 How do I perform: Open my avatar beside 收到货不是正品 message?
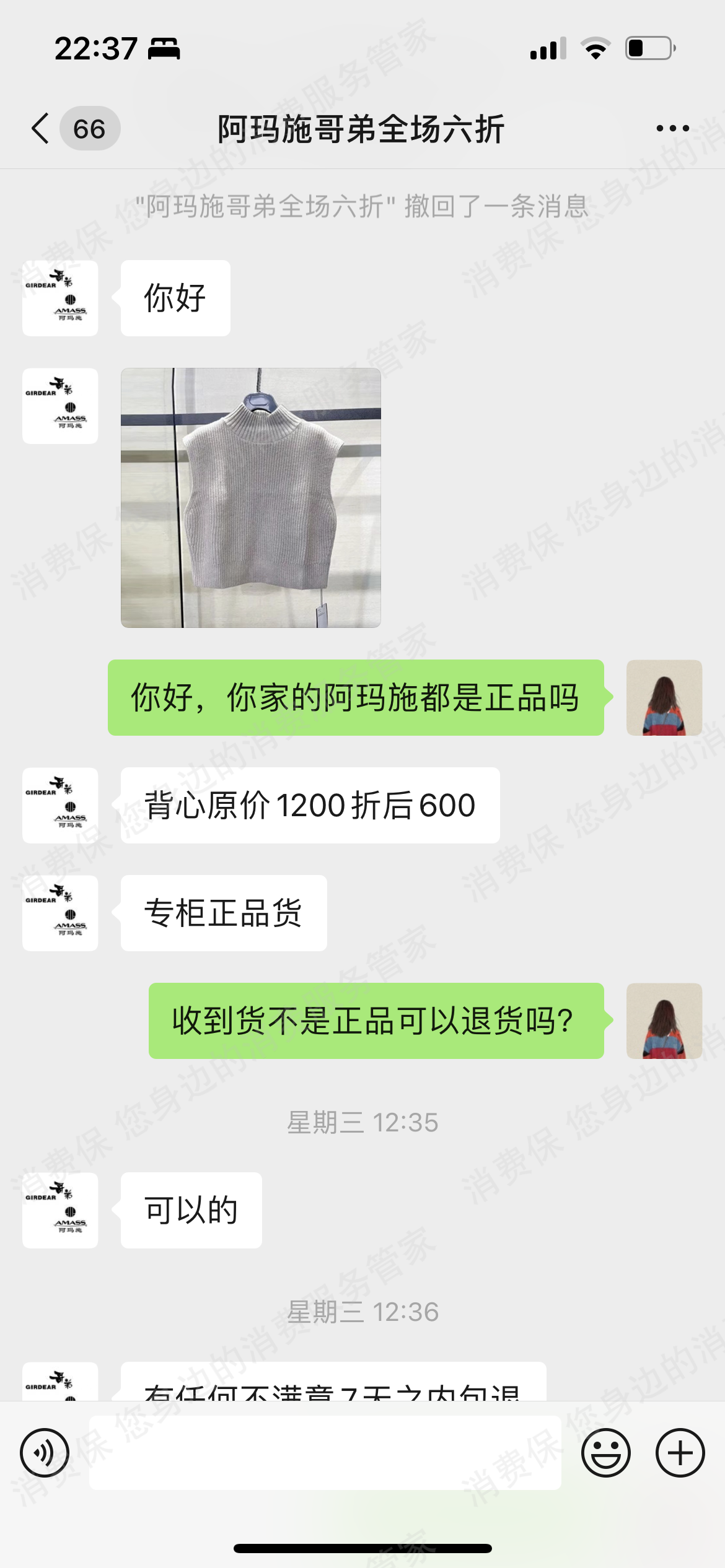pyautogui.click(x=664, y=1021)
